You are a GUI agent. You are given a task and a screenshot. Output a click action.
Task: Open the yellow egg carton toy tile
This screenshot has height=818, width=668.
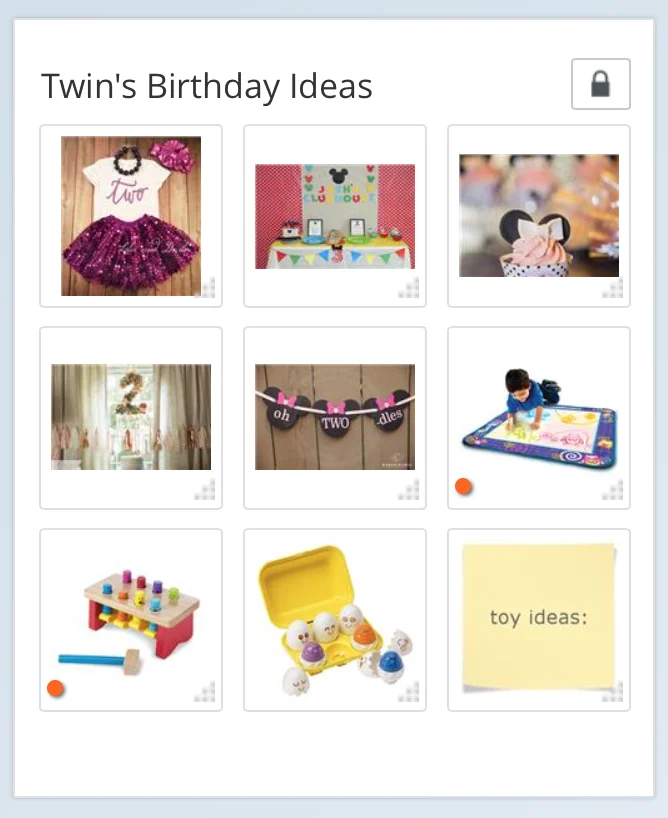tap(335, 620)
